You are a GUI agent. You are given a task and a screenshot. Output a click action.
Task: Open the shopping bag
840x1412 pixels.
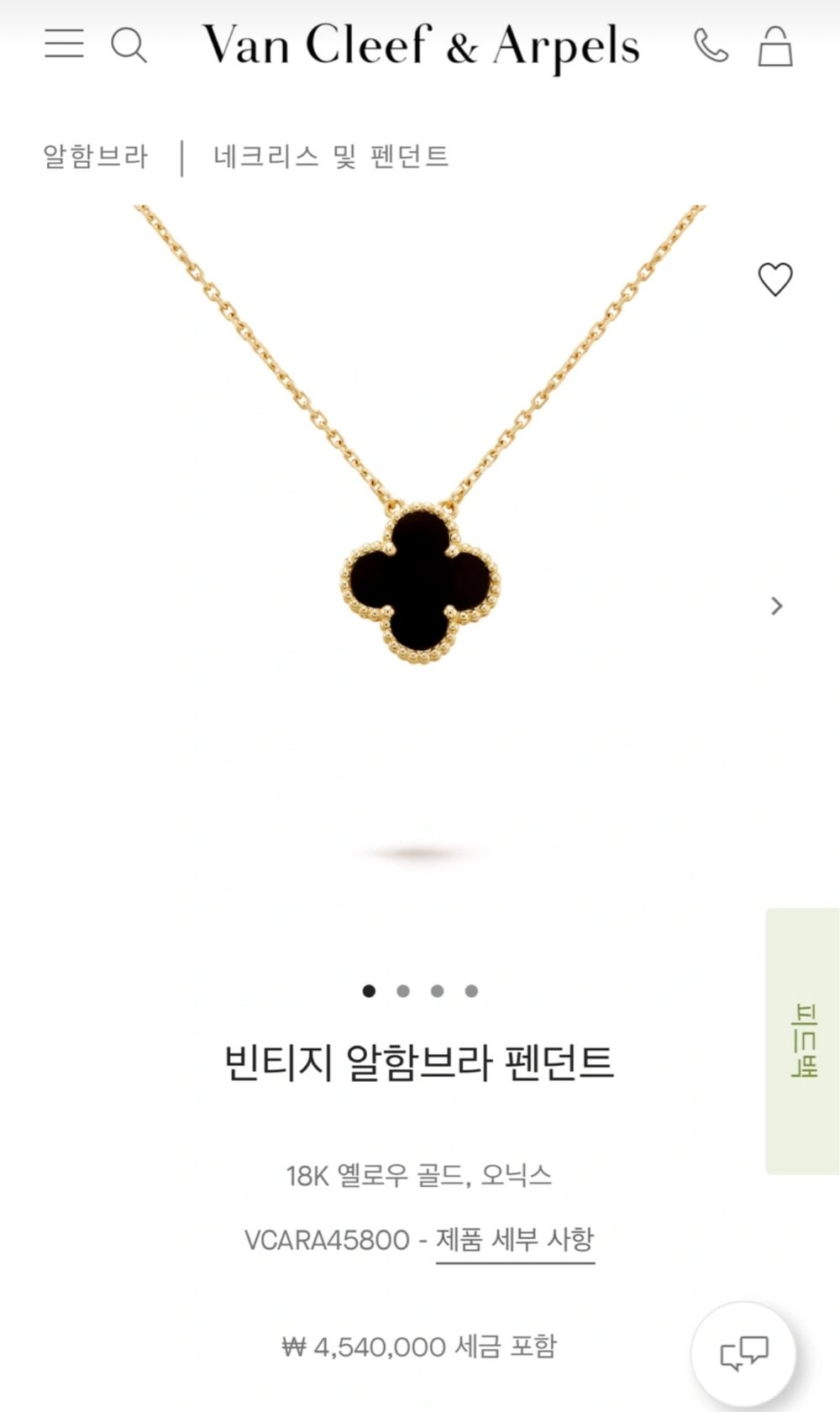(774, 45)
